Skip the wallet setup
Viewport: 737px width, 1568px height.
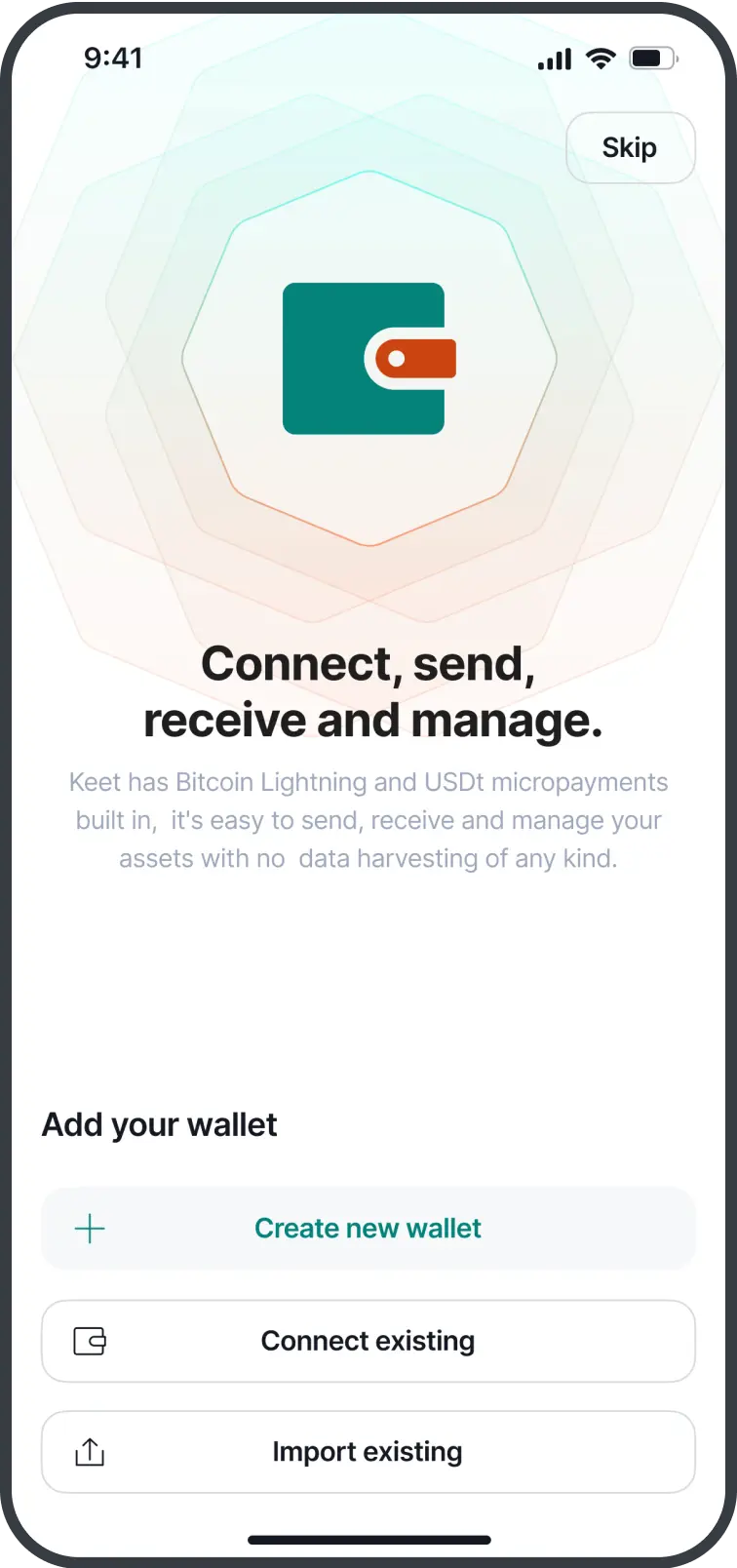(x=630, y=148)
